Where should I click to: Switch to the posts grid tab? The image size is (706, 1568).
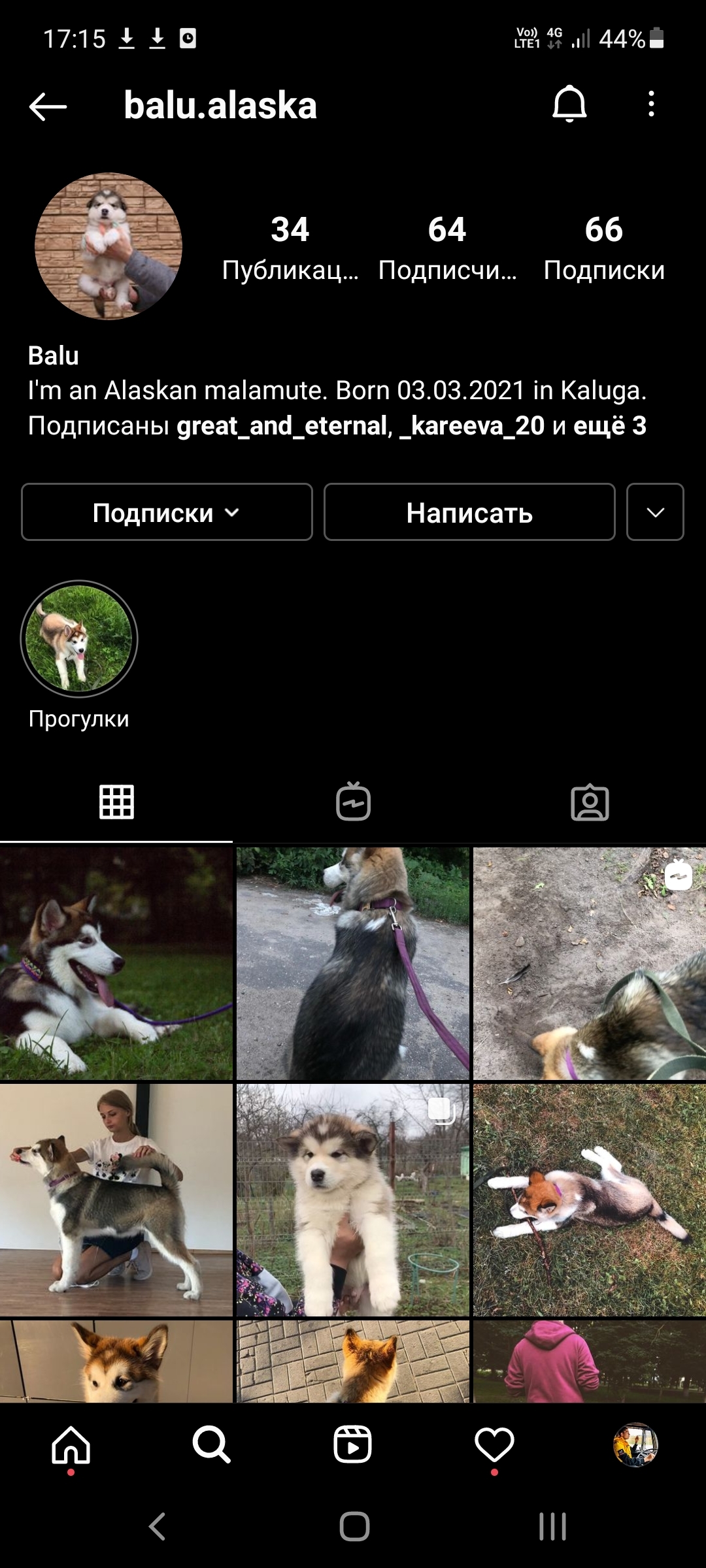coord(116,802)
